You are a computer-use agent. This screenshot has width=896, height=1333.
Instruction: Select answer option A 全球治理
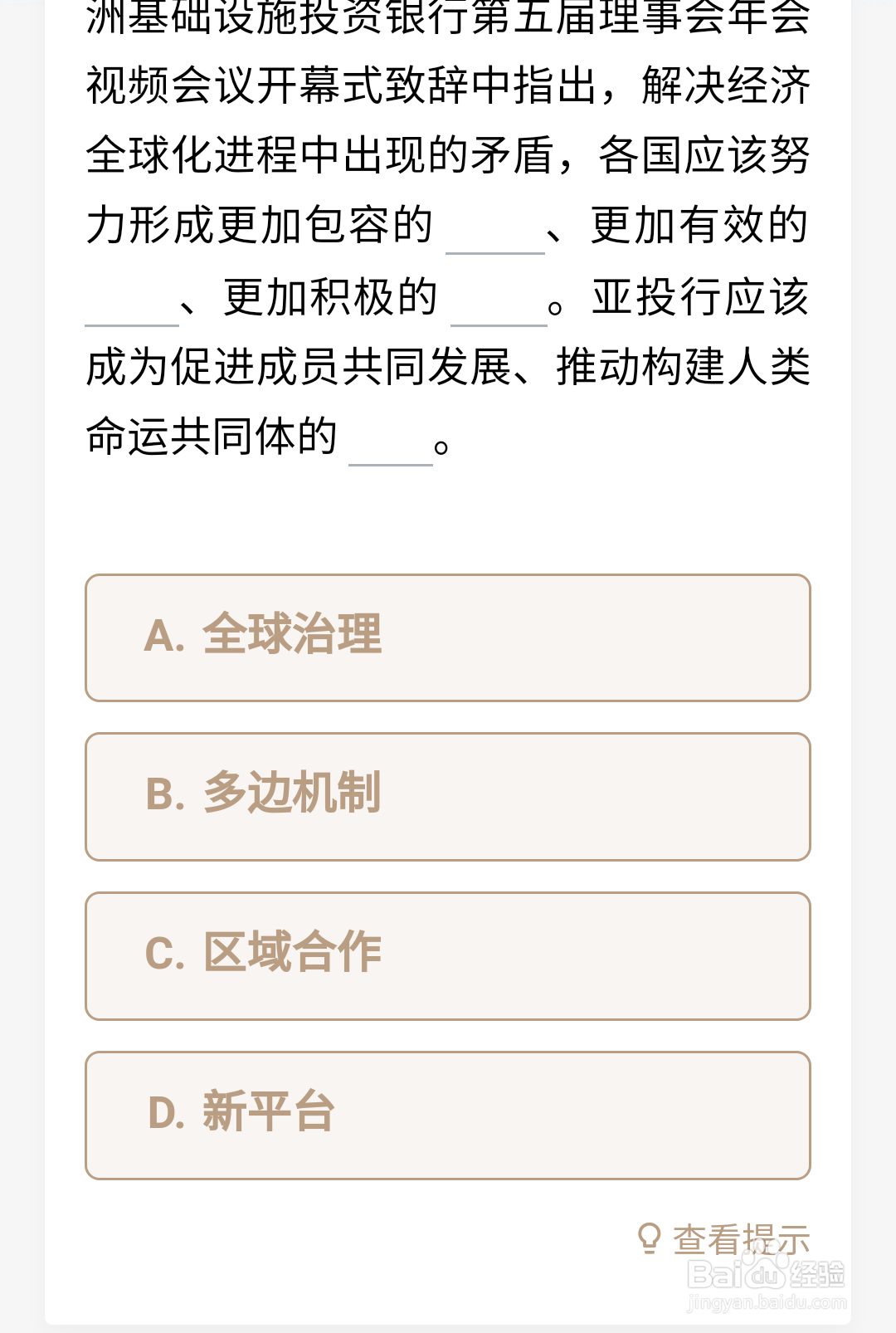click(448, 637)
